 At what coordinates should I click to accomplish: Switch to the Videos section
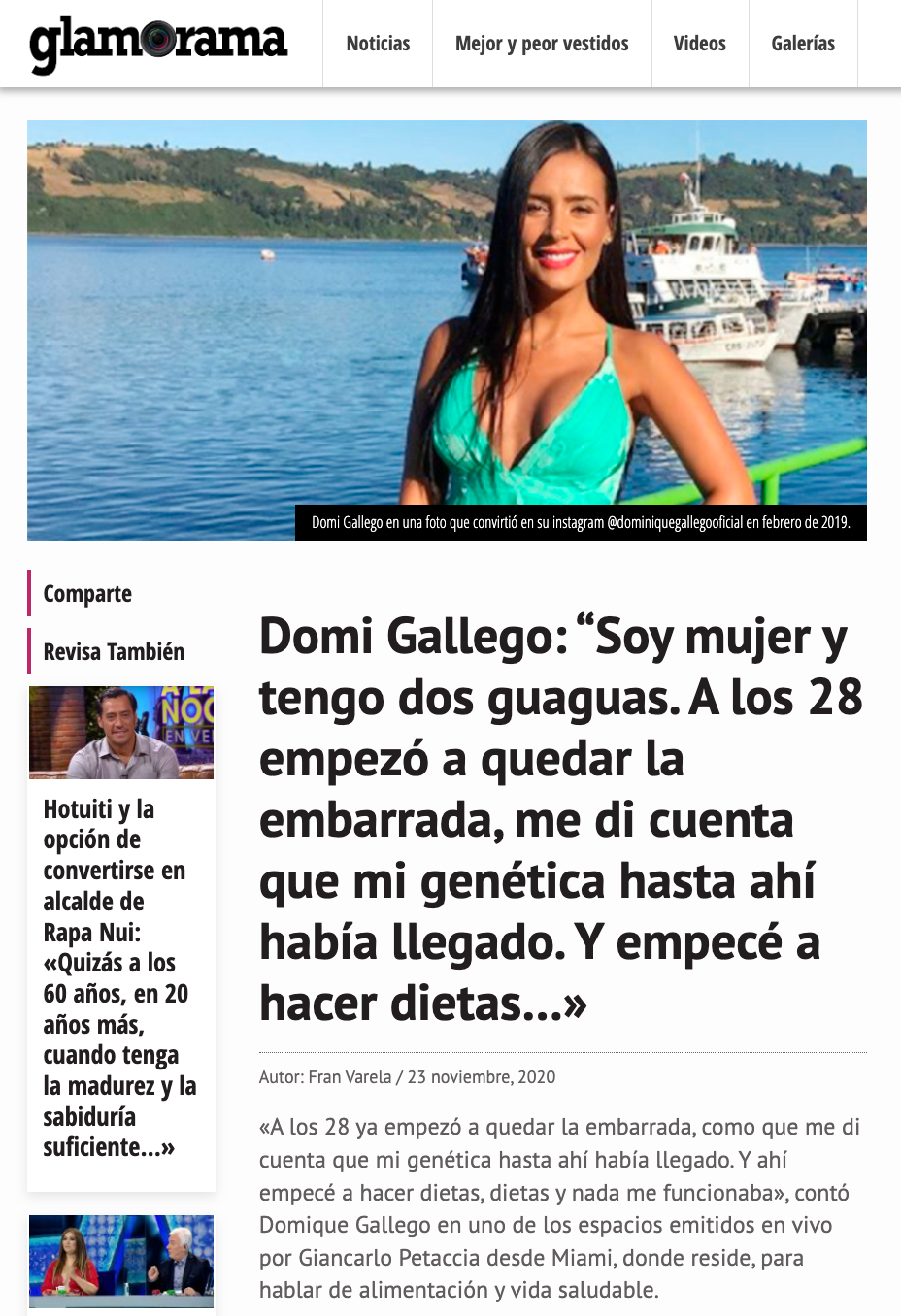tap(699, 44)
